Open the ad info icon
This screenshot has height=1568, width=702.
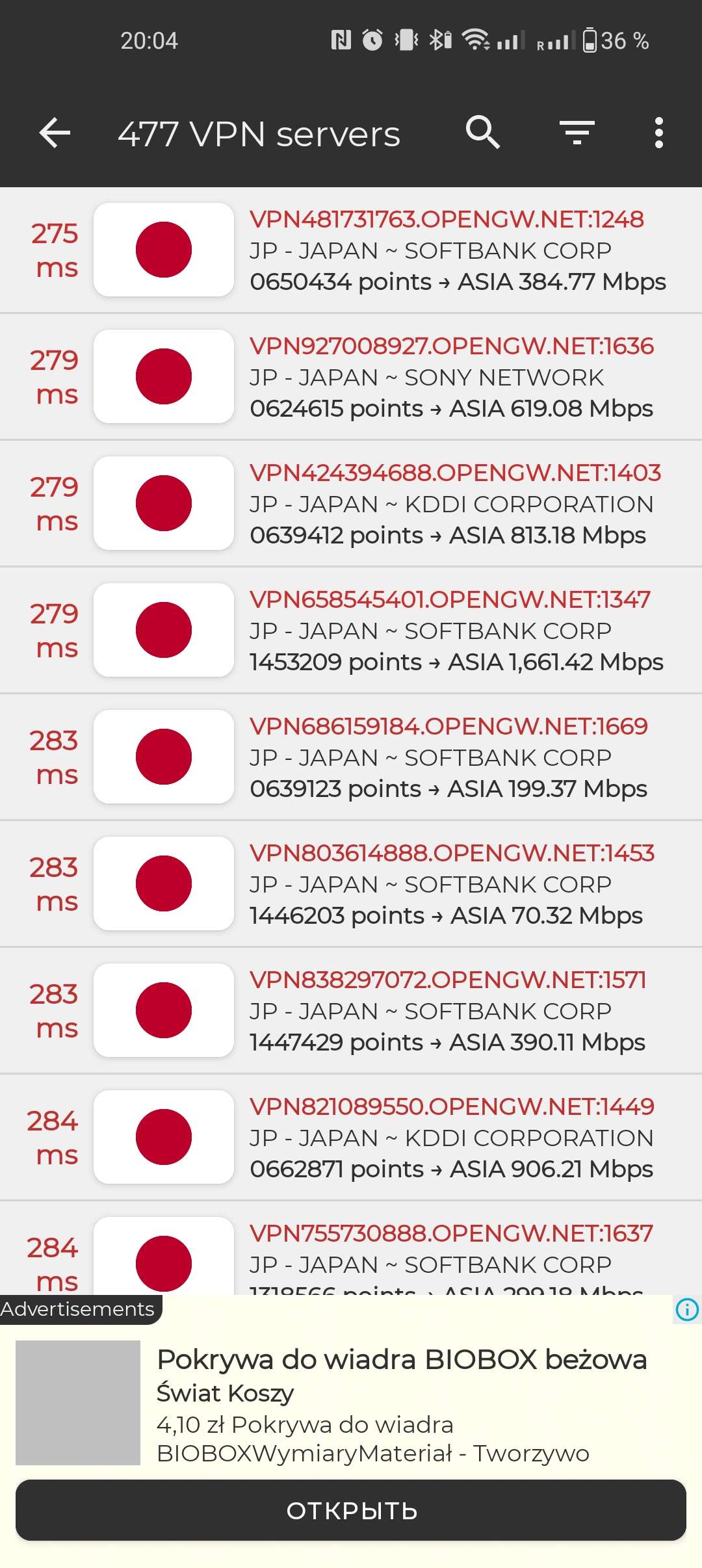[687, 1309]
